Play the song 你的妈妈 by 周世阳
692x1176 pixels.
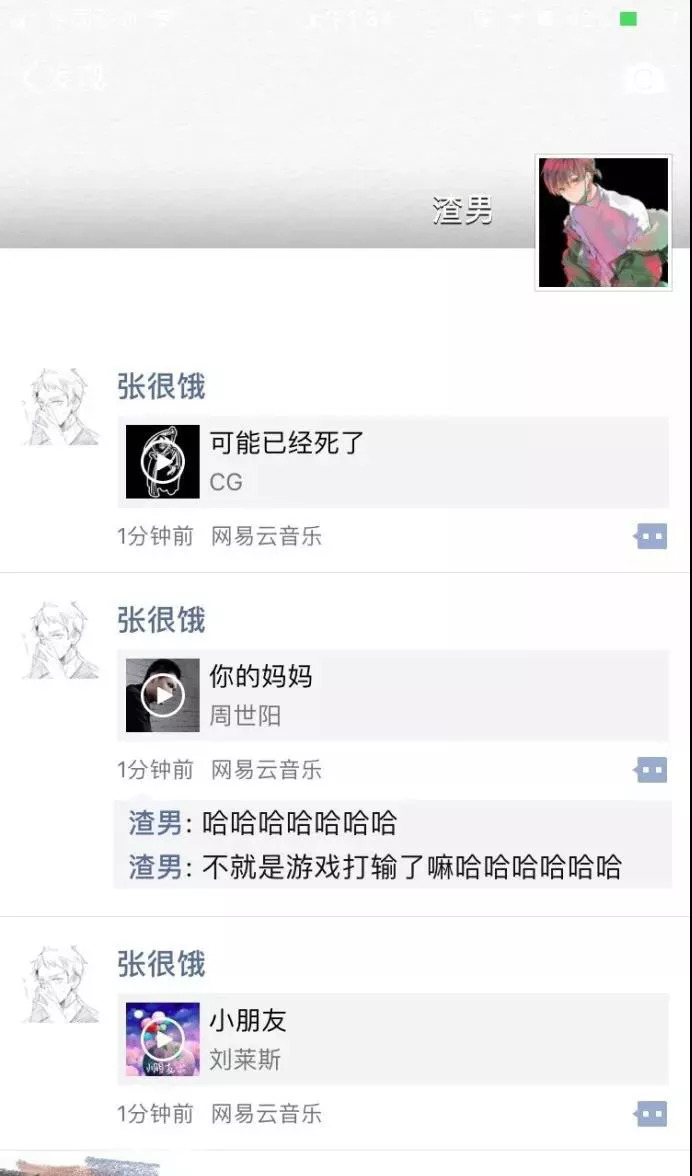pos(163,695)
